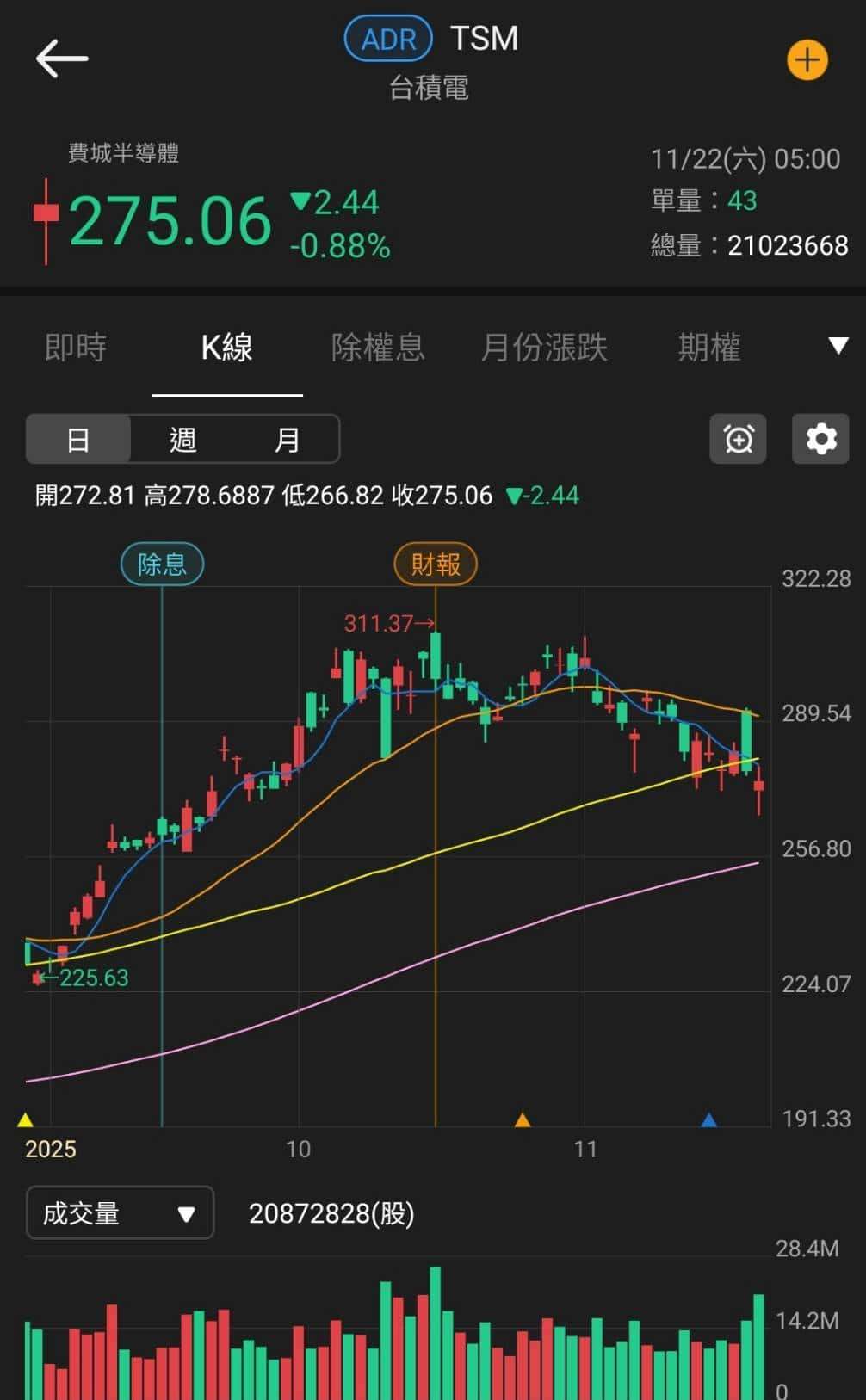This screenshot has width=866, height=1400.
Task: Tap the orange plus icon to add stock
Action: (x=807, y=60)
